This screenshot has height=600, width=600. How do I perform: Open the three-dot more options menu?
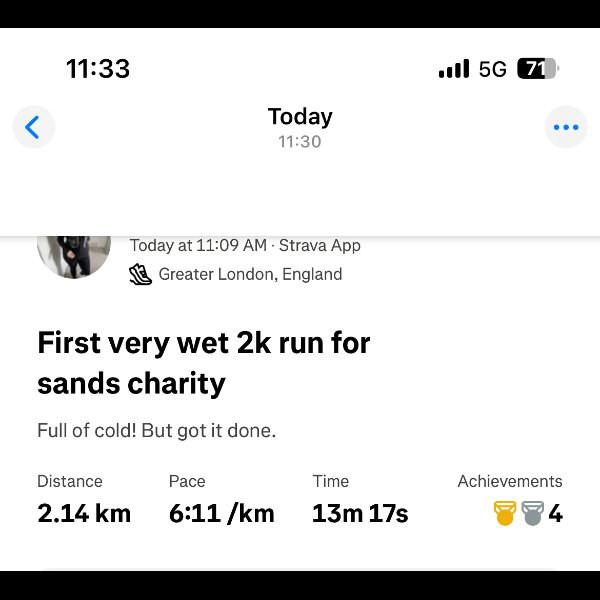point(565,128)
